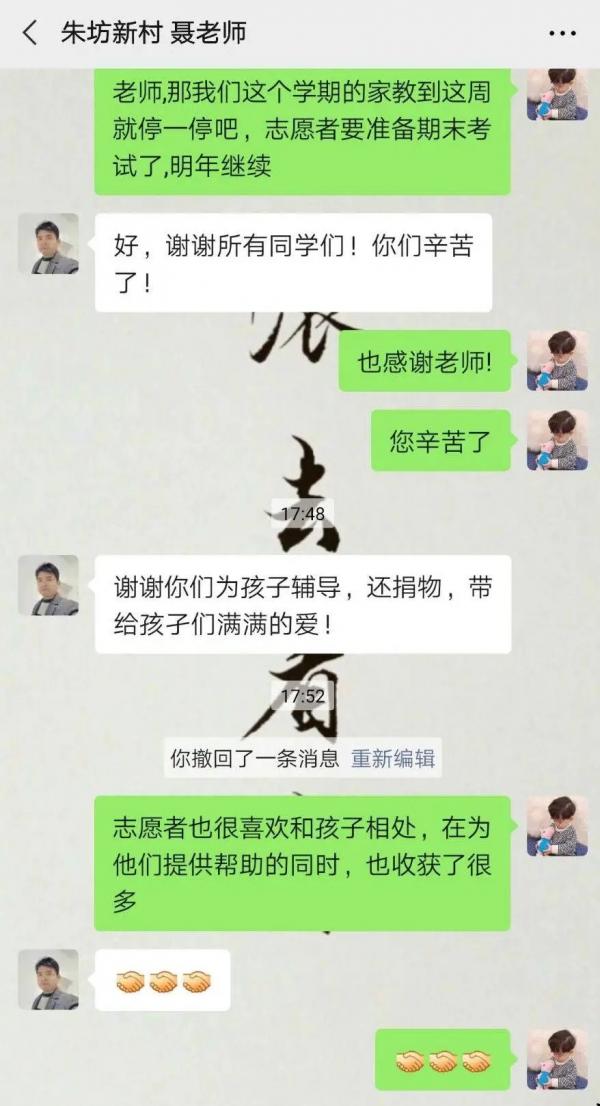600x1106 pixels.
Task: Go back from the 聂老师 chat
Action: (29, 33)
